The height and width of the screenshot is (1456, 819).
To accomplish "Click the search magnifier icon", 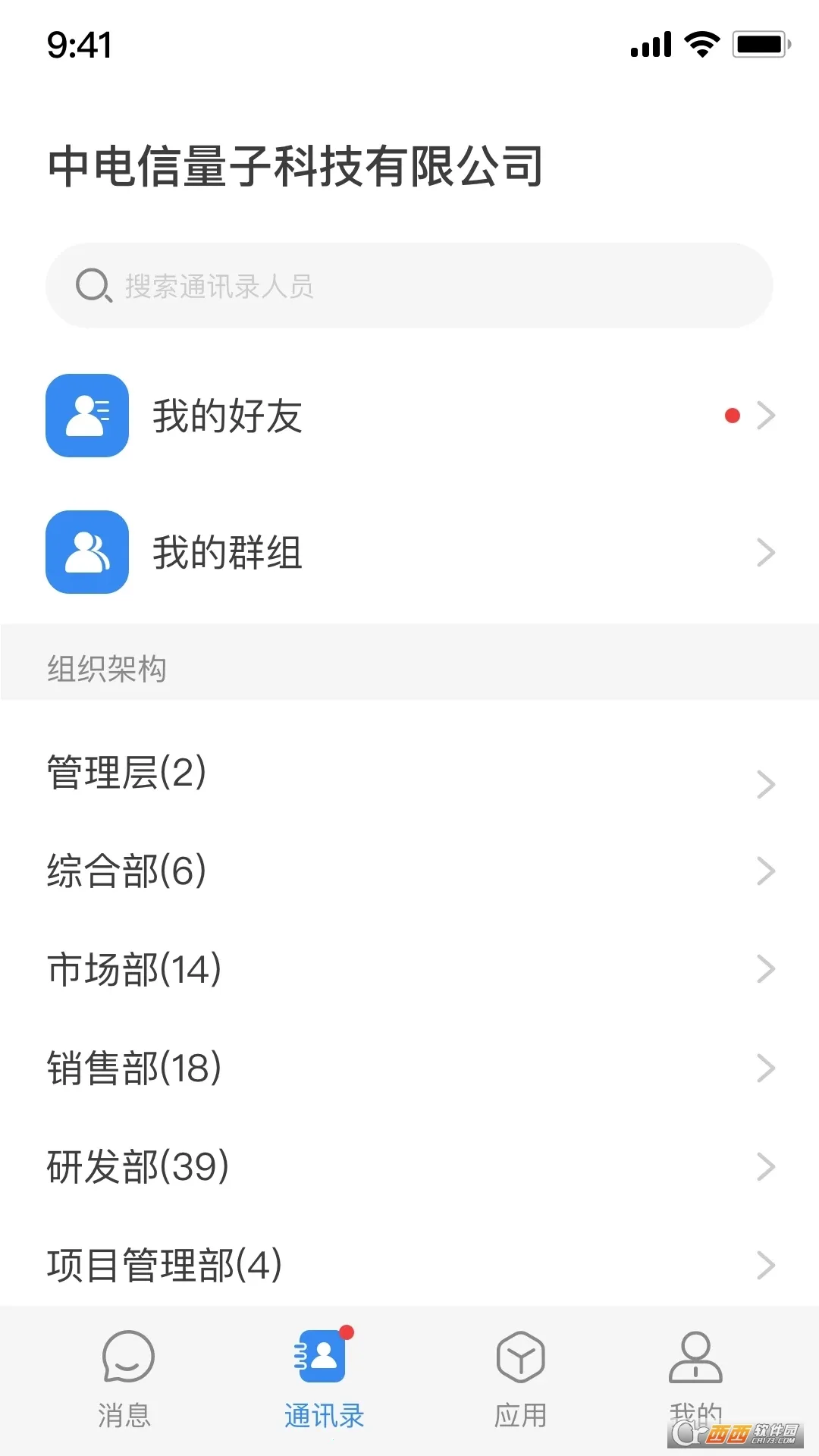I will 93,285.
